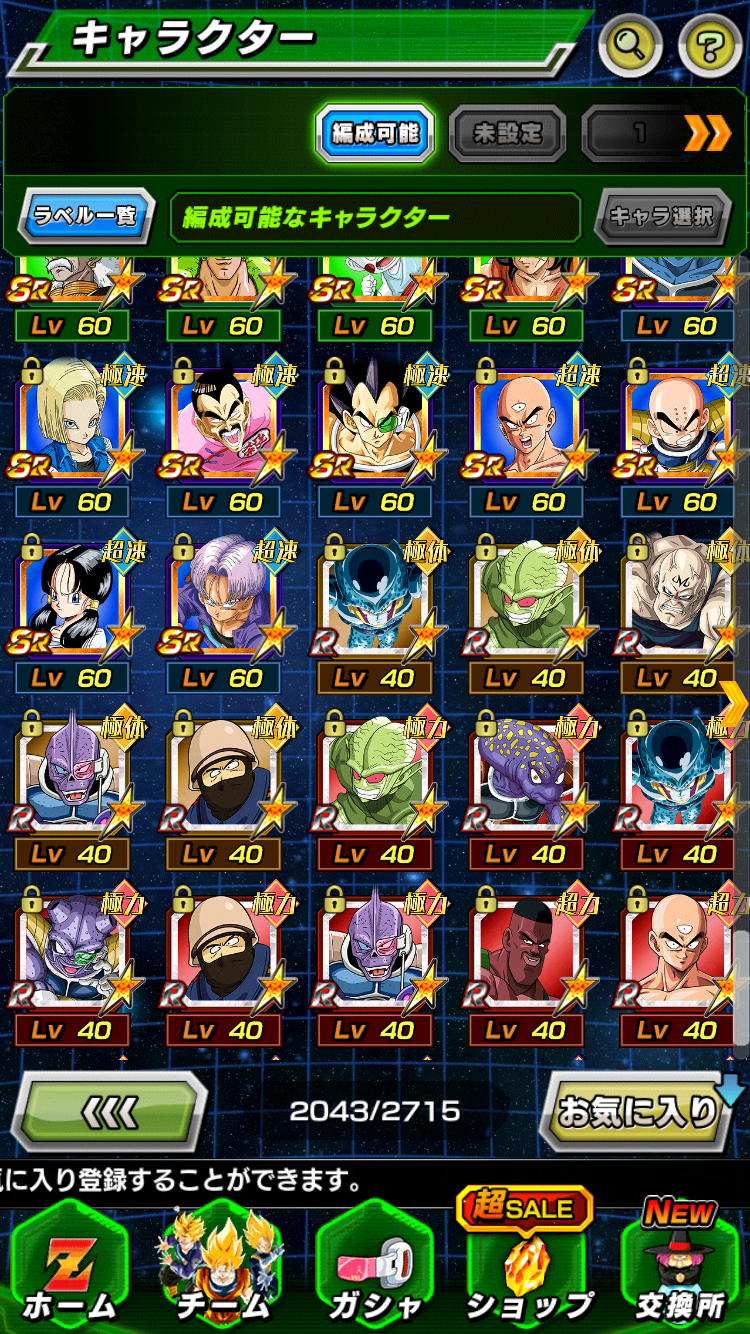The height and width of the screenshot is (1334, 750).
Task: Tap the キャラ選択 button
Action: [x=660, y=216]
